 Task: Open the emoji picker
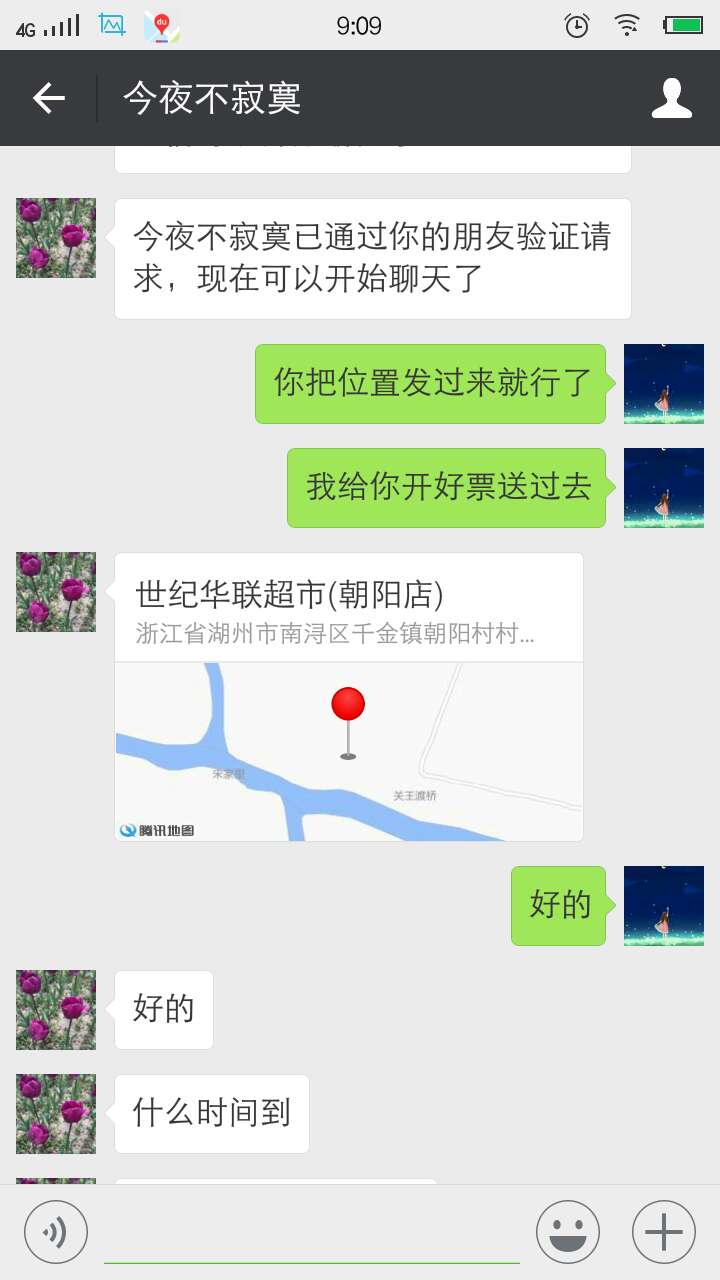point(568,1232)
